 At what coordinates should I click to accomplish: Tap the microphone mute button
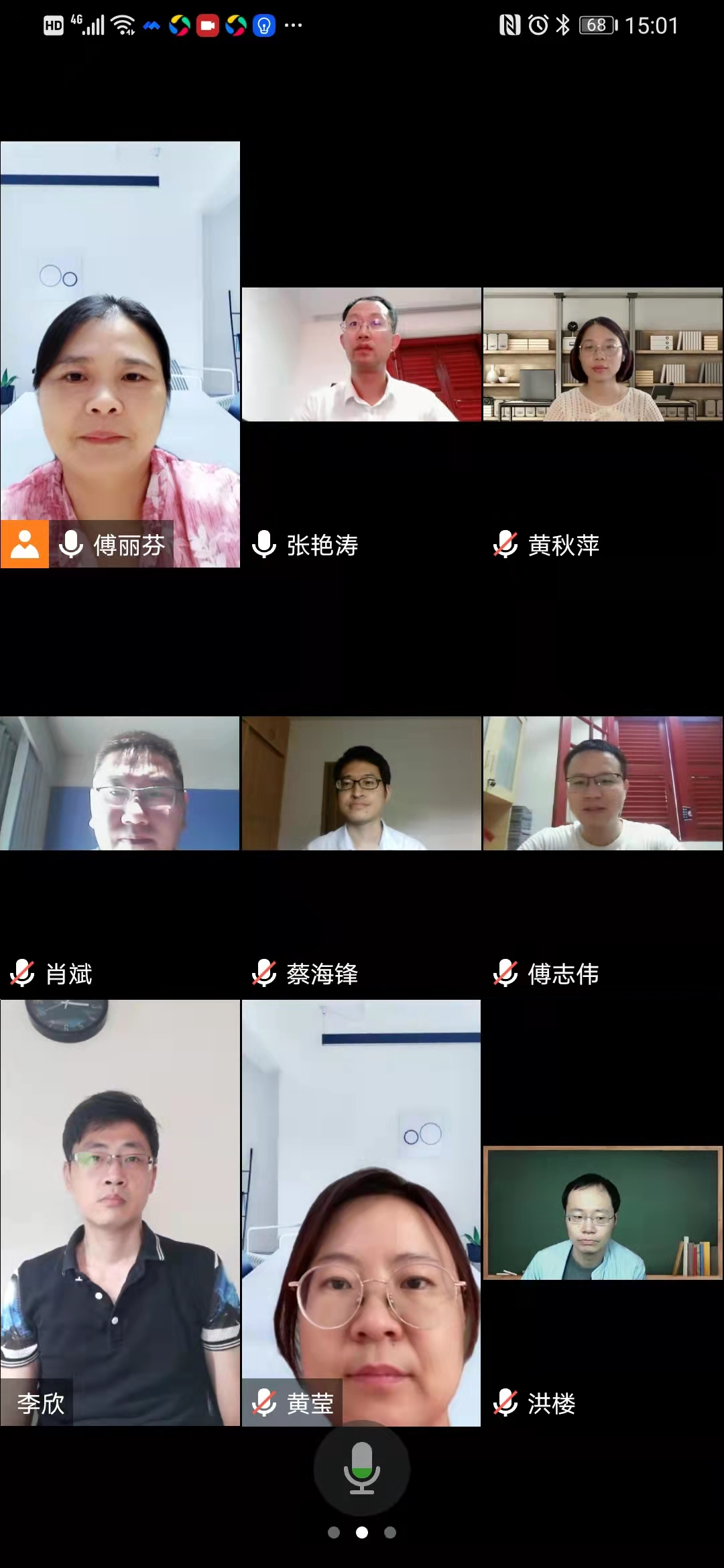coord(362,1468)
